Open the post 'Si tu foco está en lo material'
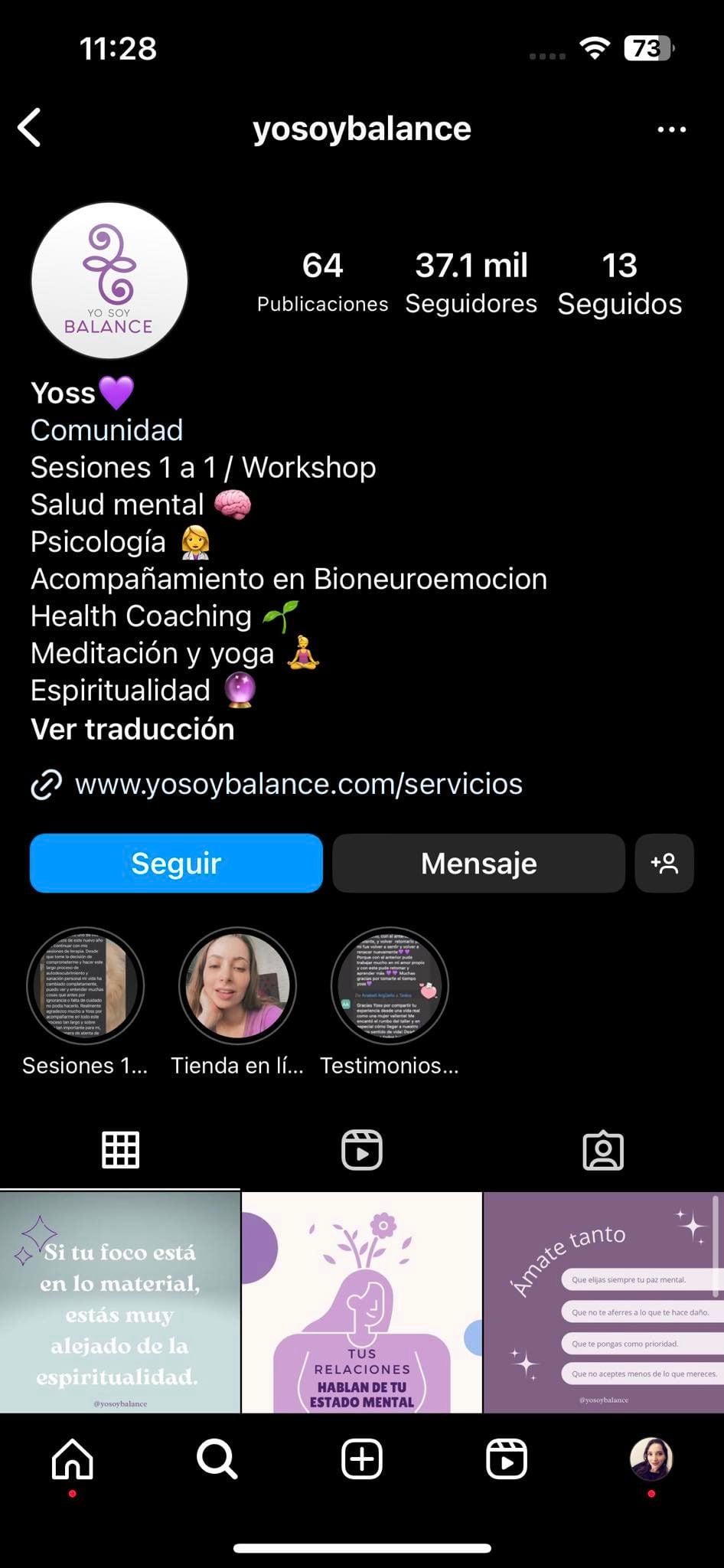The height and width of the screenshot is (1568, 724). (119, 1302)
